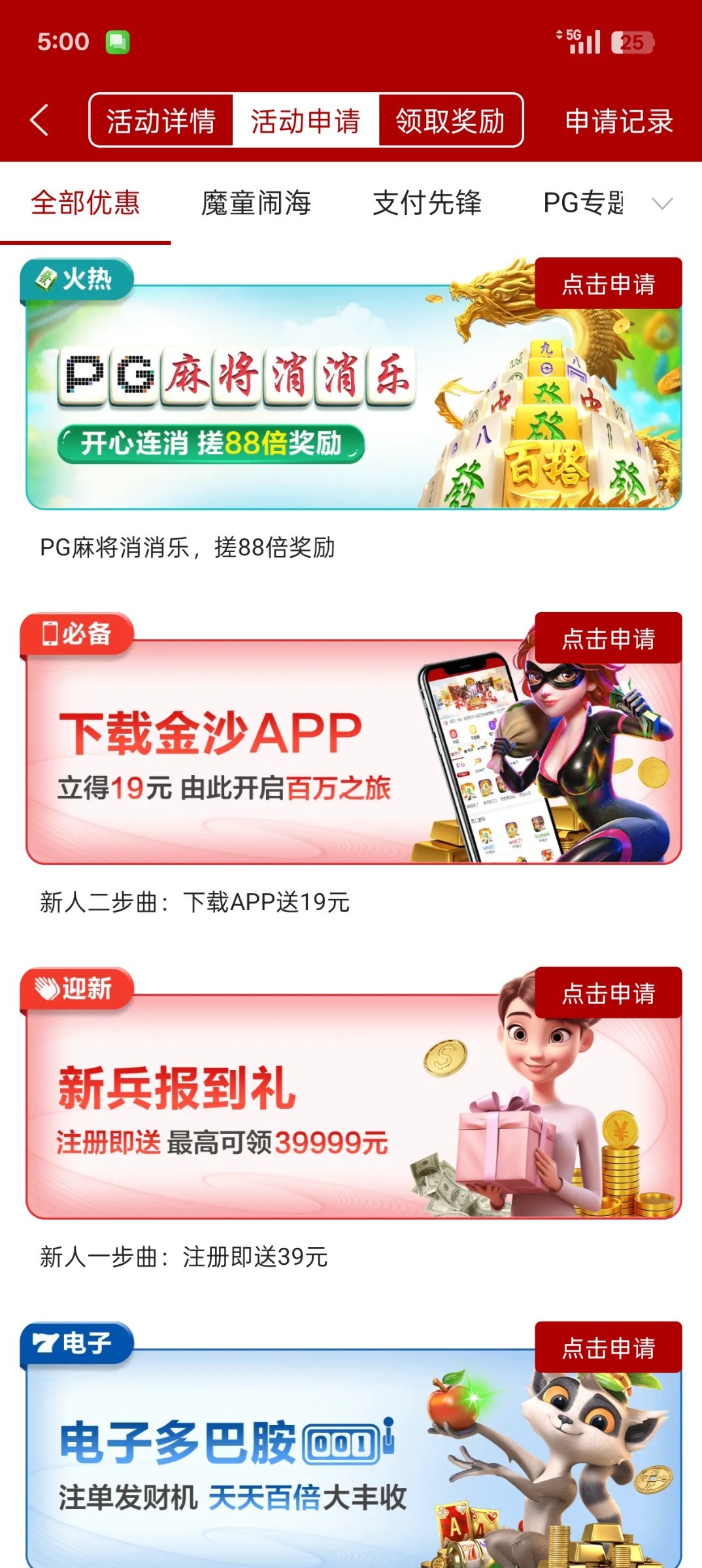Open the PG专题 category tab
The image size is (702, 1568).
583,203
